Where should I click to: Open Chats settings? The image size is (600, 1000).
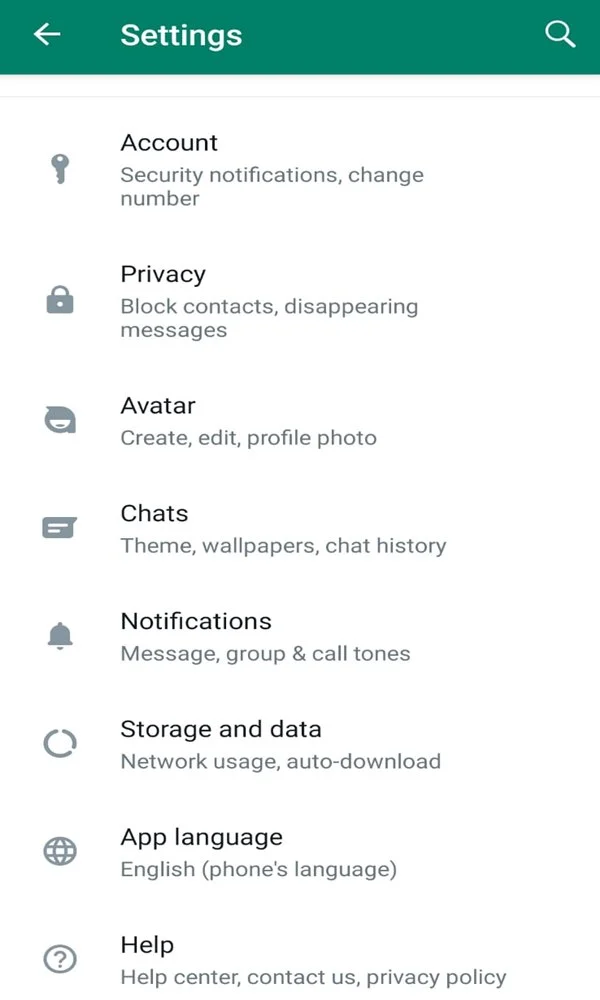click(x=300, y=529)
